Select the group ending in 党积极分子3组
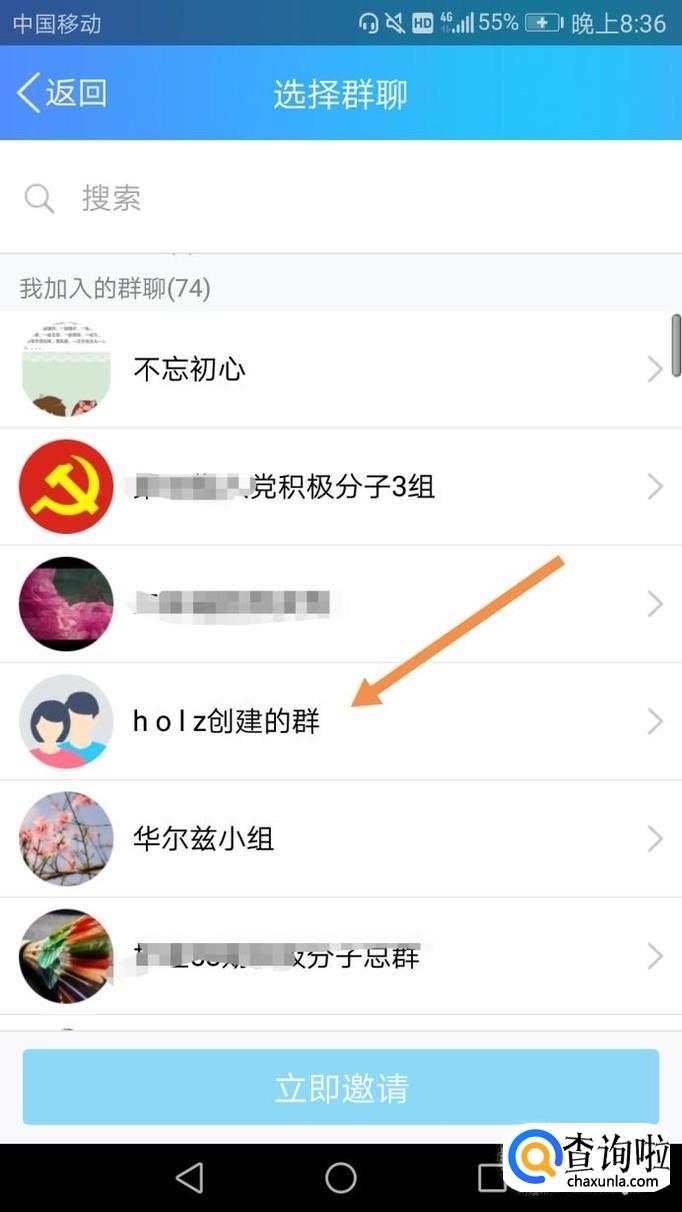This screenshot has height=1212, width=682. (341, 487)
